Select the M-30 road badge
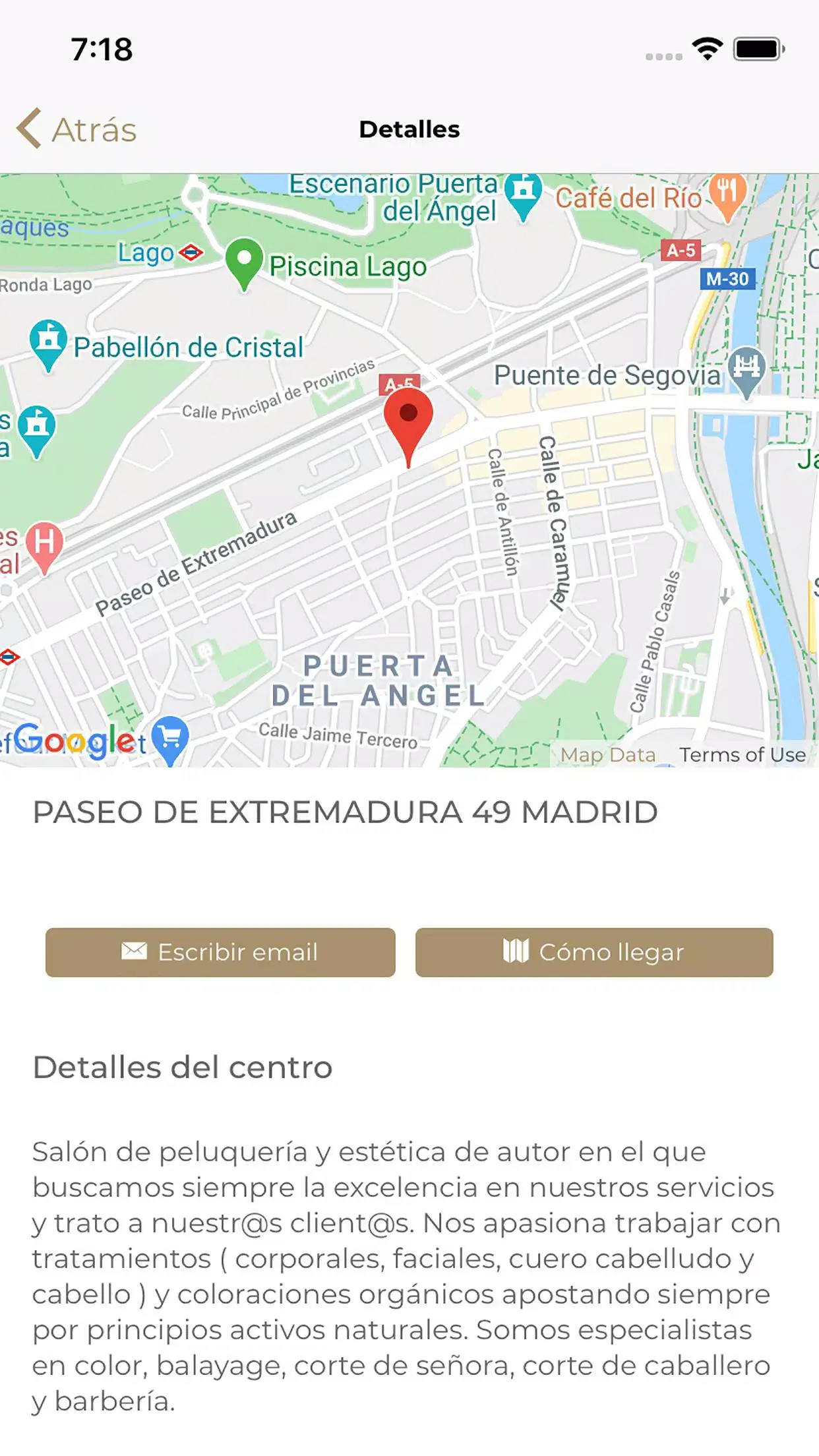 click(x=728, y=278)
